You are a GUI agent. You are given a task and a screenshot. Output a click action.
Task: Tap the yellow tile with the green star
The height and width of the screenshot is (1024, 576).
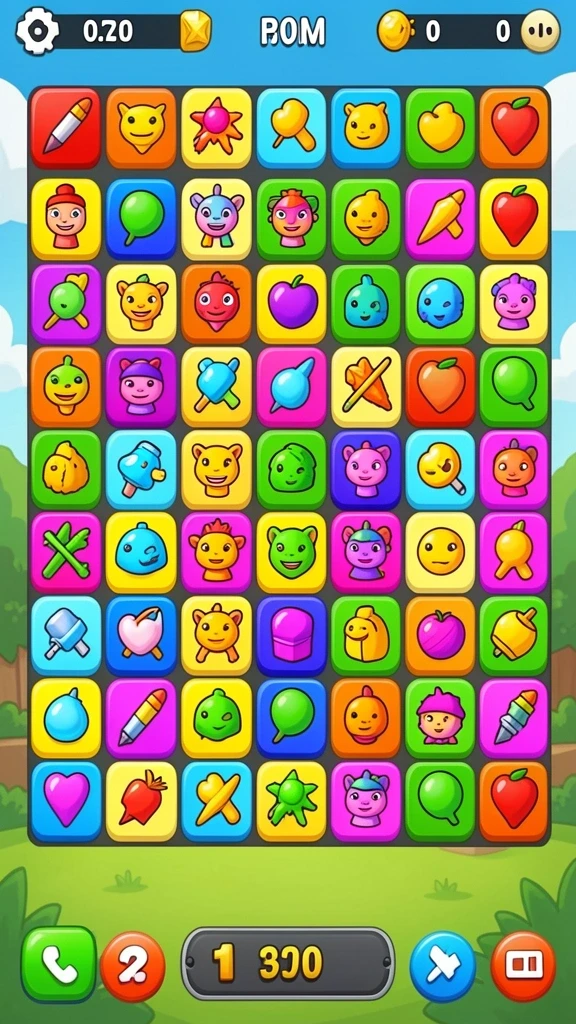coord(291,801)
